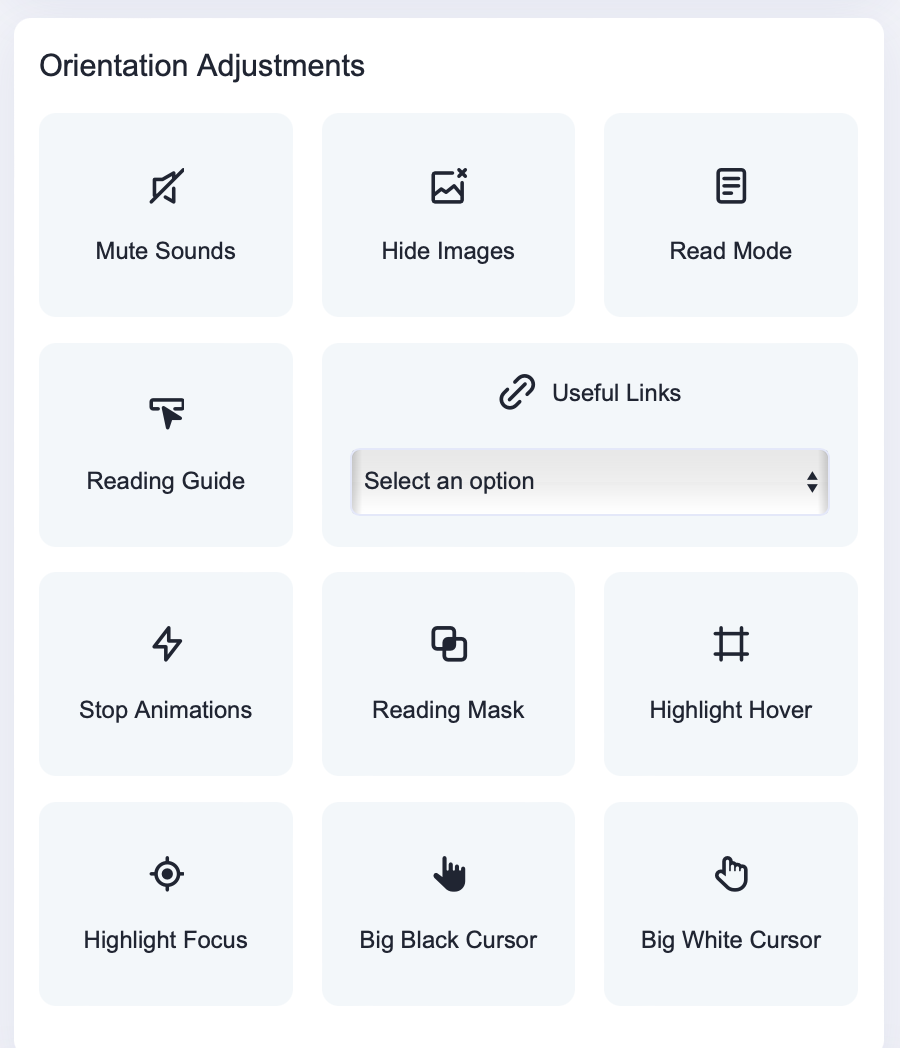Toggle Hide Images on

(x=448, y=214)
